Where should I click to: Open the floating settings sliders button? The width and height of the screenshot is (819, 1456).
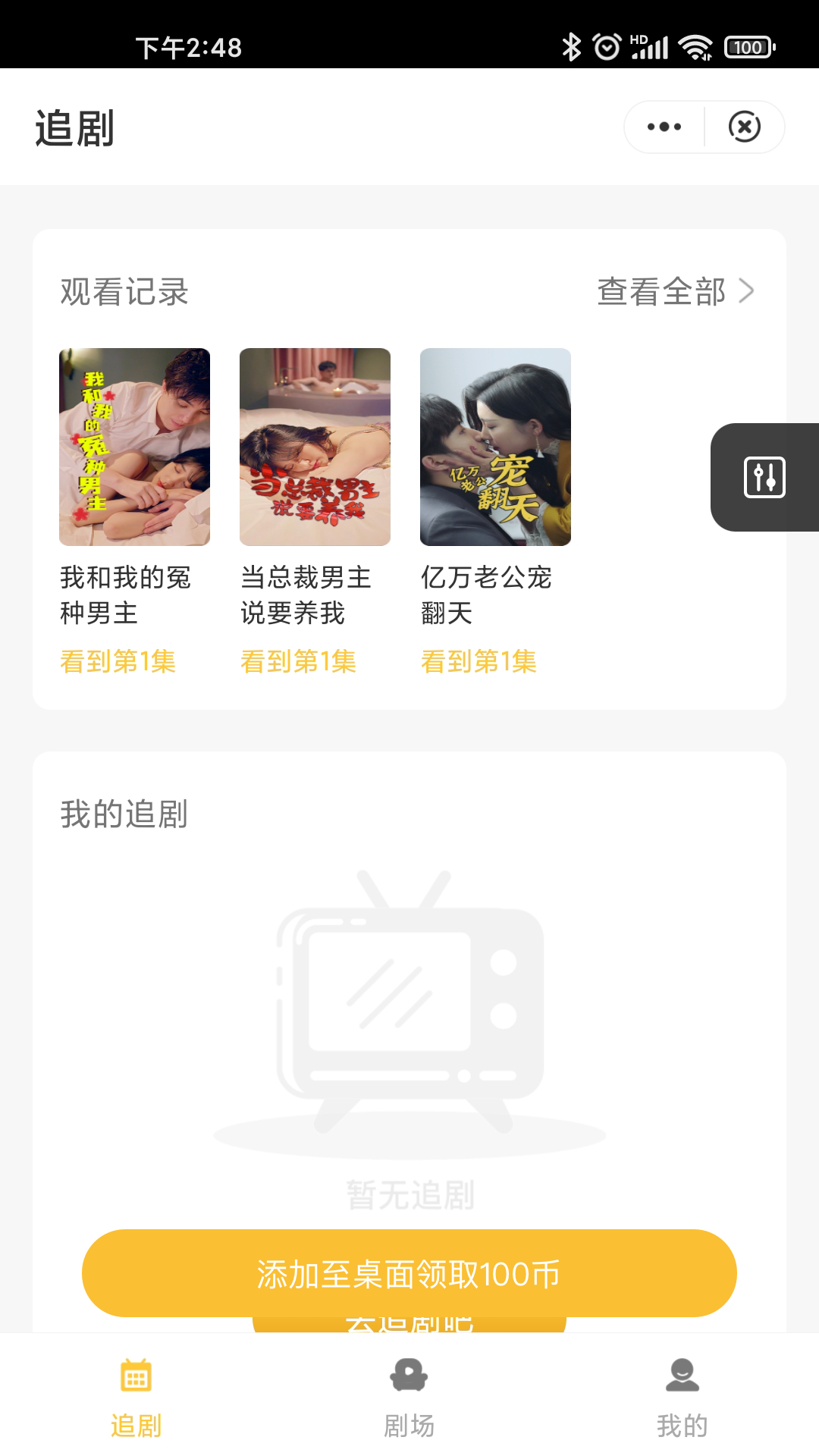[x=764, y=477]
